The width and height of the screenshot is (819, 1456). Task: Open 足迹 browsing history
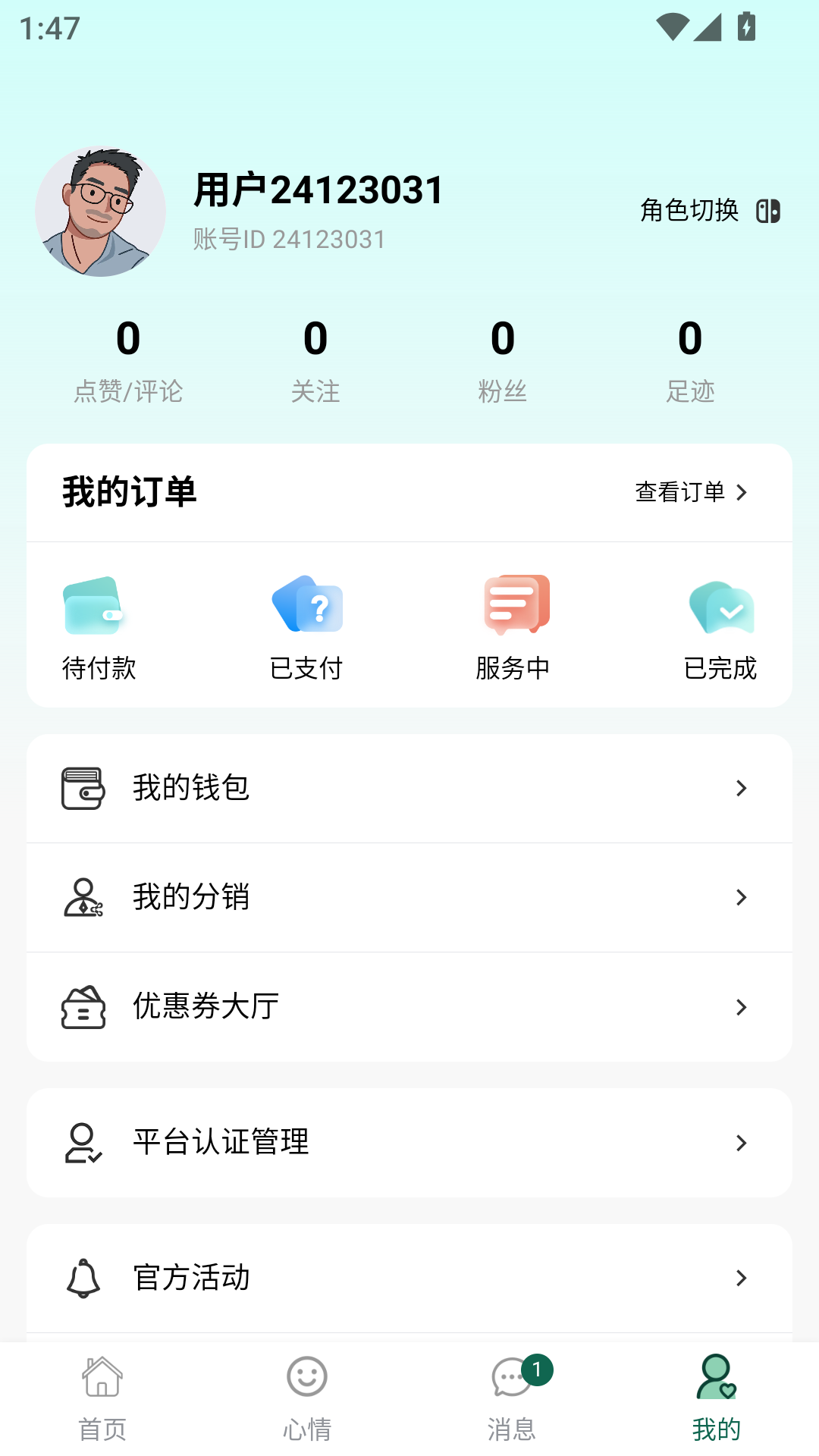point(690,360)
